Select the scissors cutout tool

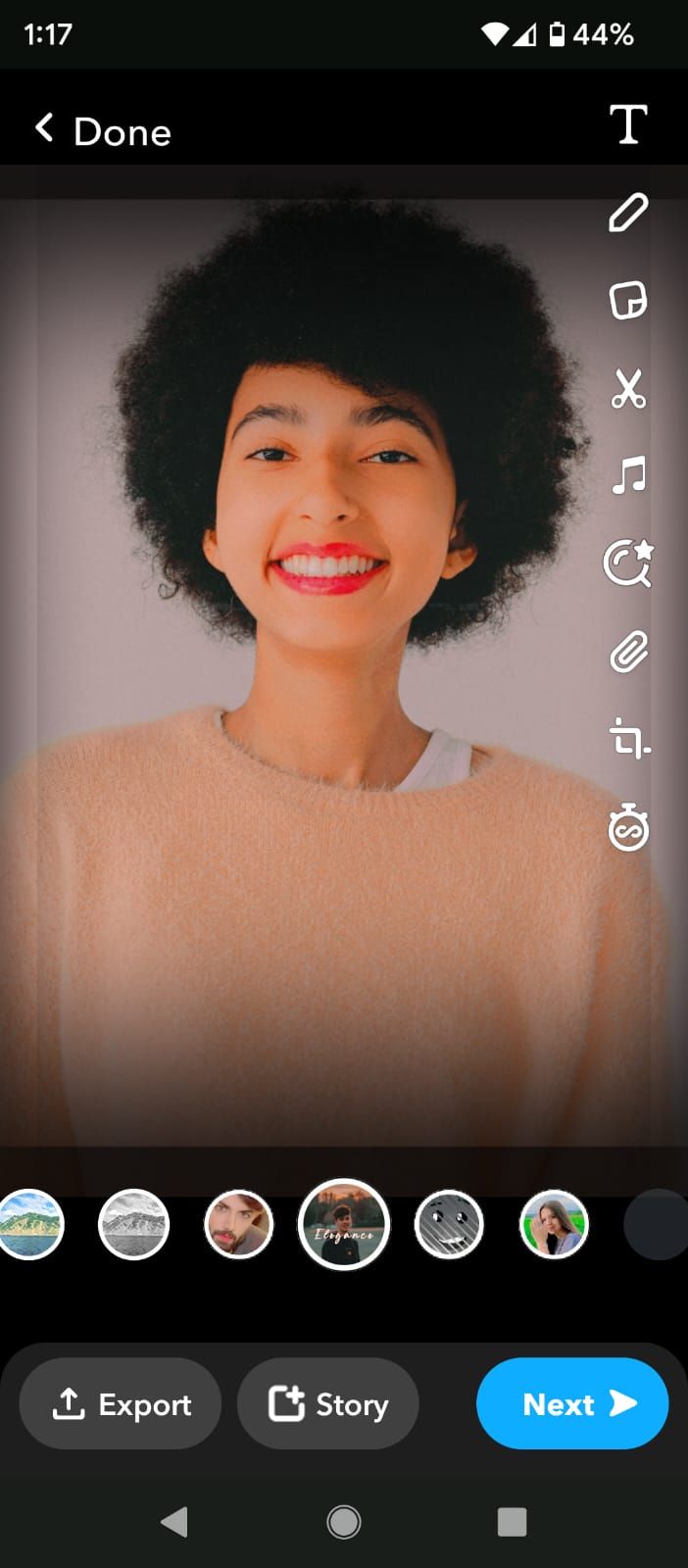point(628,388)
